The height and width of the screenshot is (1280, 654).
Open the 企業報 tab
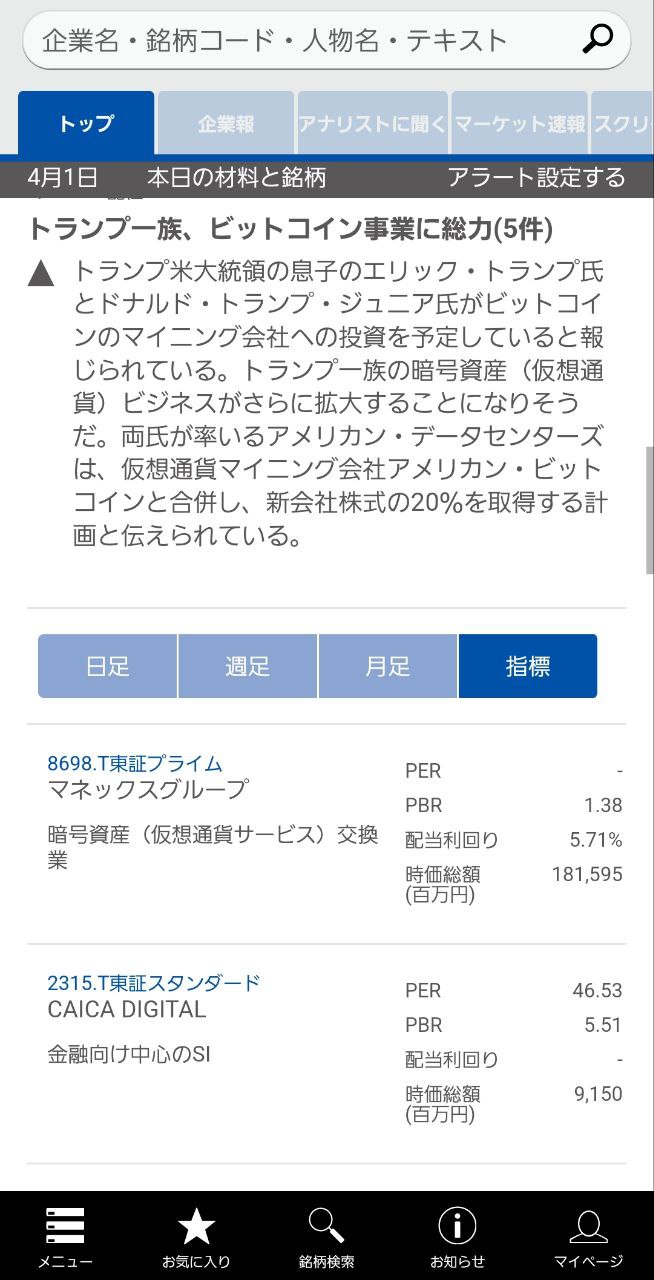pos(225,124)
